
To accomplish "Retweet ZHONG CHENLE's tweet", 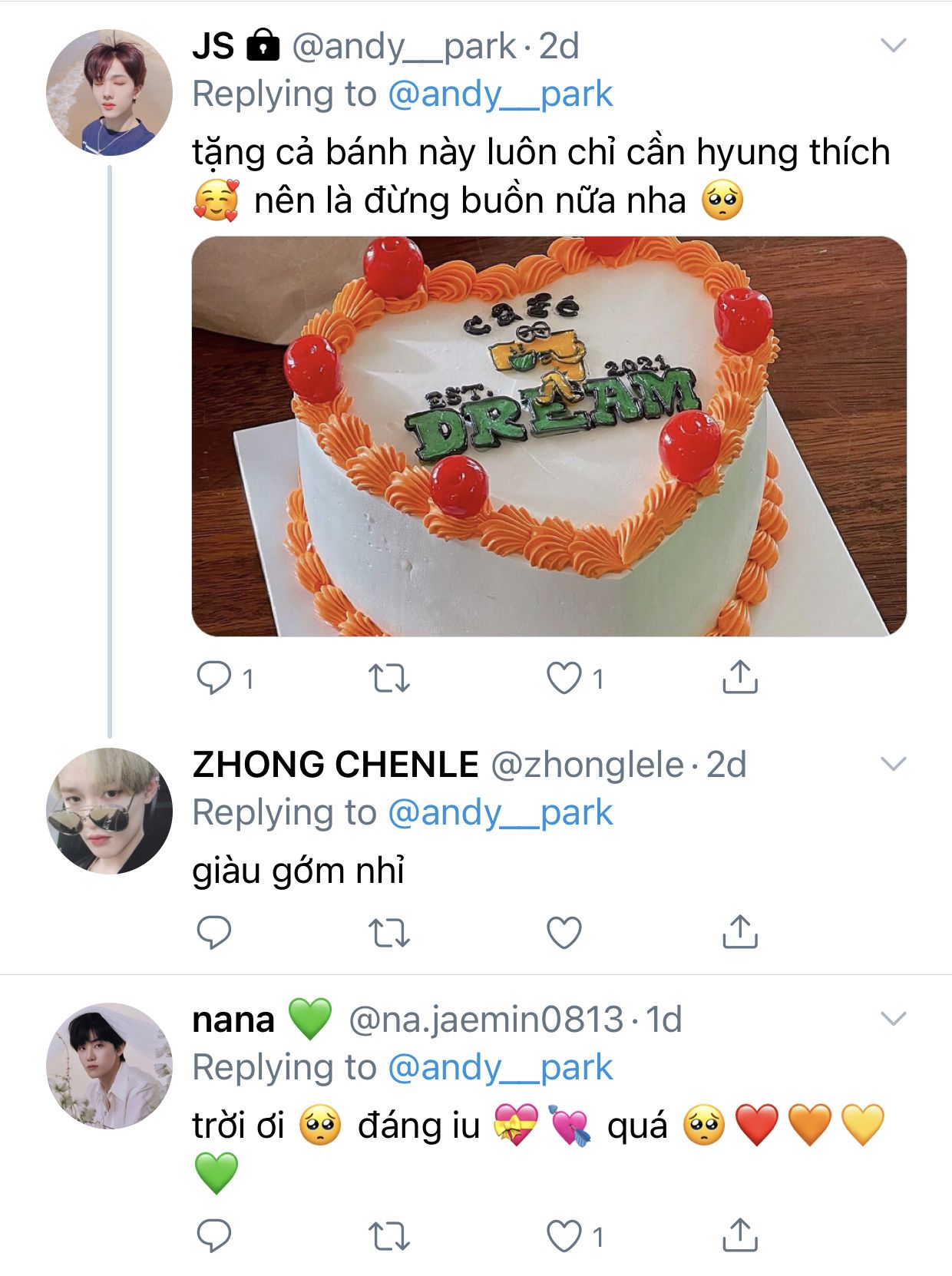I will 389,932.
